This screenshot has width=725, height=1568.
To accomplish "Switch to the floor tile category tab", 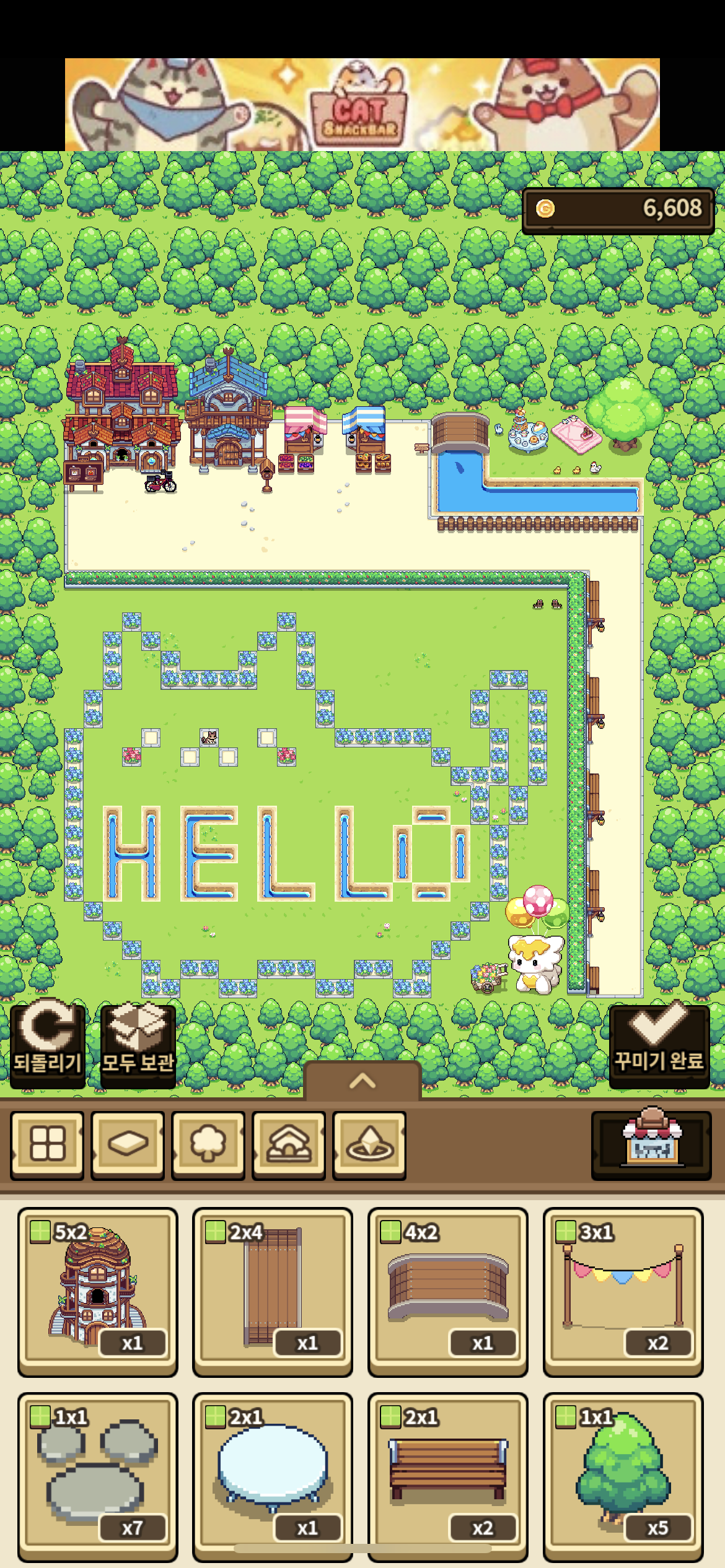I will 128,1145.
